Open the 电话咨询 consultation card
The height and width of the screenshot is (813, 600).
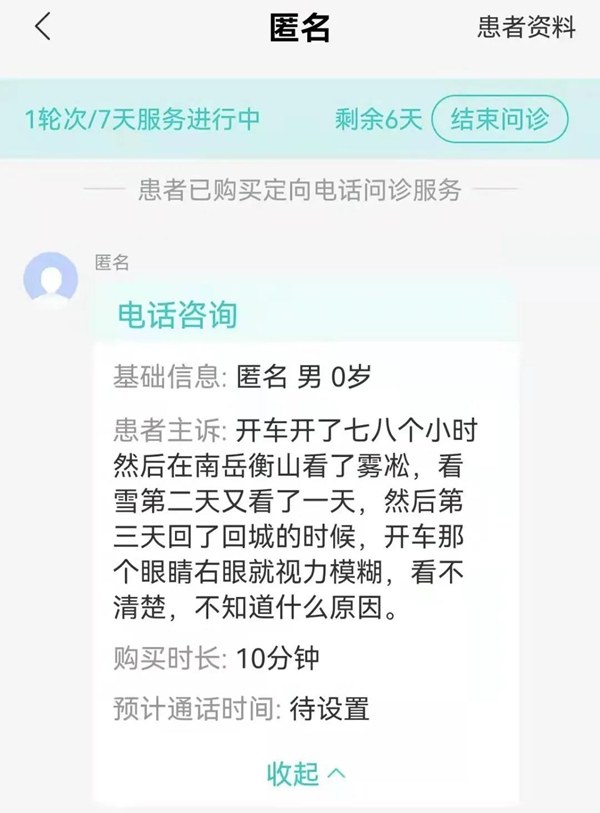click(x=178, y=315)
